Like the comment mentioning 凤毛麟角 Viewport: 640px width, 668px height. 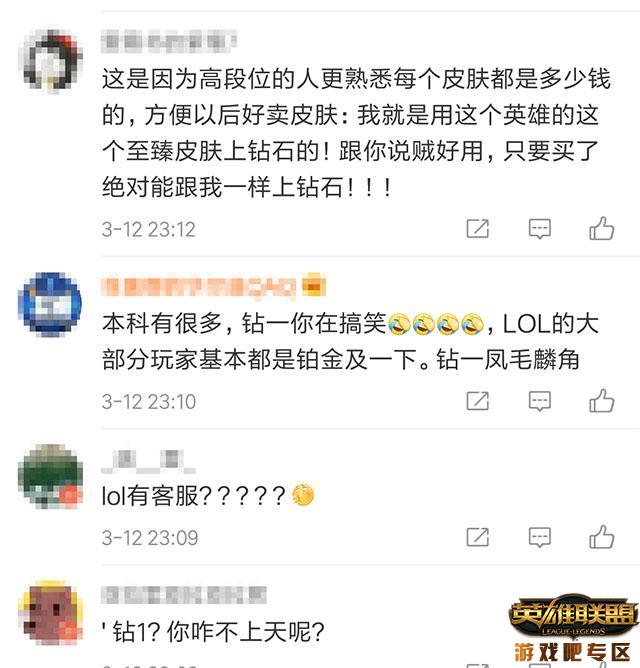pyautogui.click(x=601, y=401)
